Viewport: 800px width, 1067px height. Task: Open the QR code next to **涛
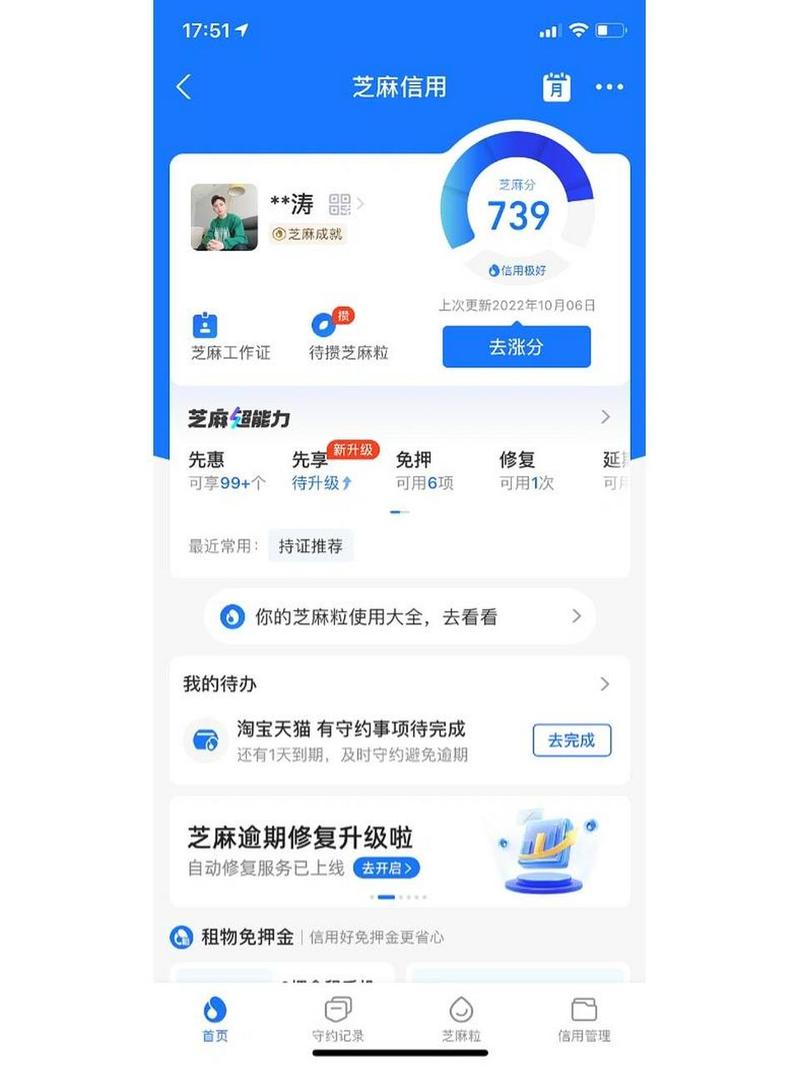(x=340, y=205)
